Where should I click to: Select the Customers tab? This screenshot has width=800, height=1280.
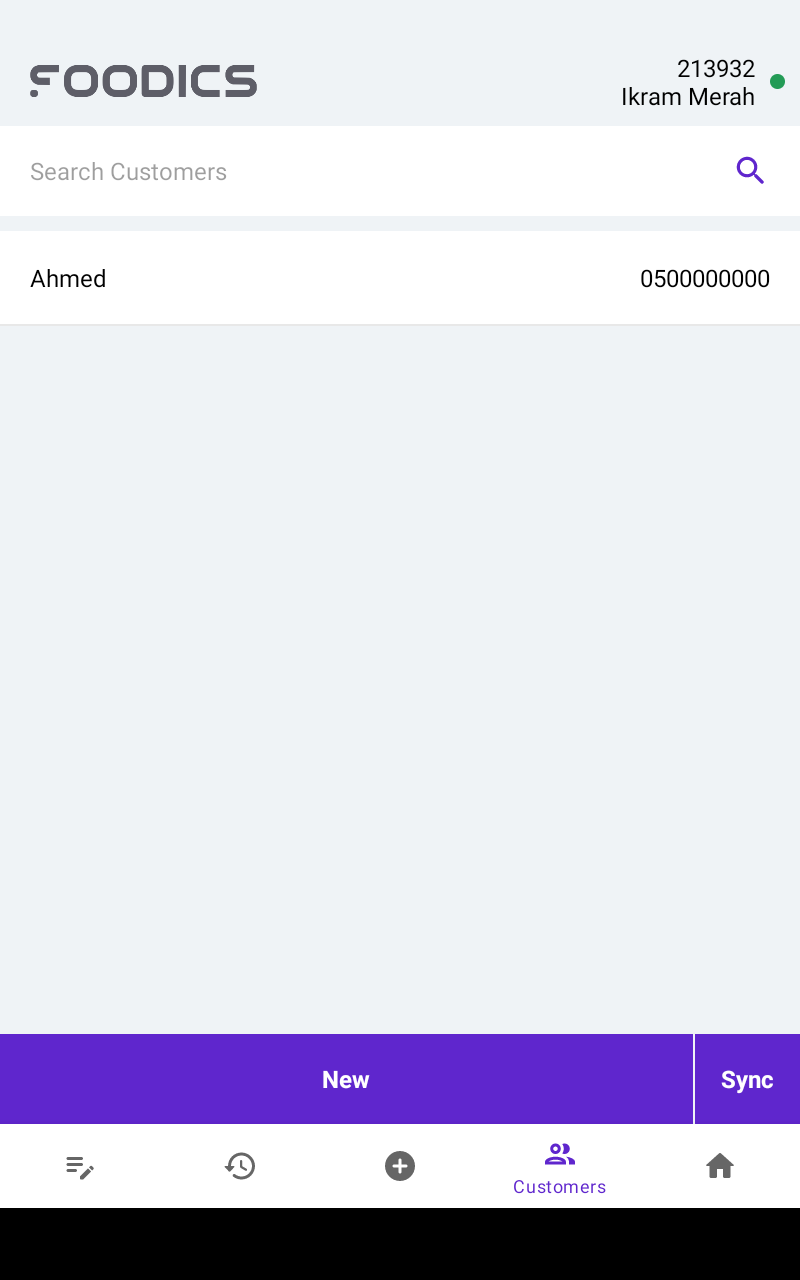point(560,1167)
